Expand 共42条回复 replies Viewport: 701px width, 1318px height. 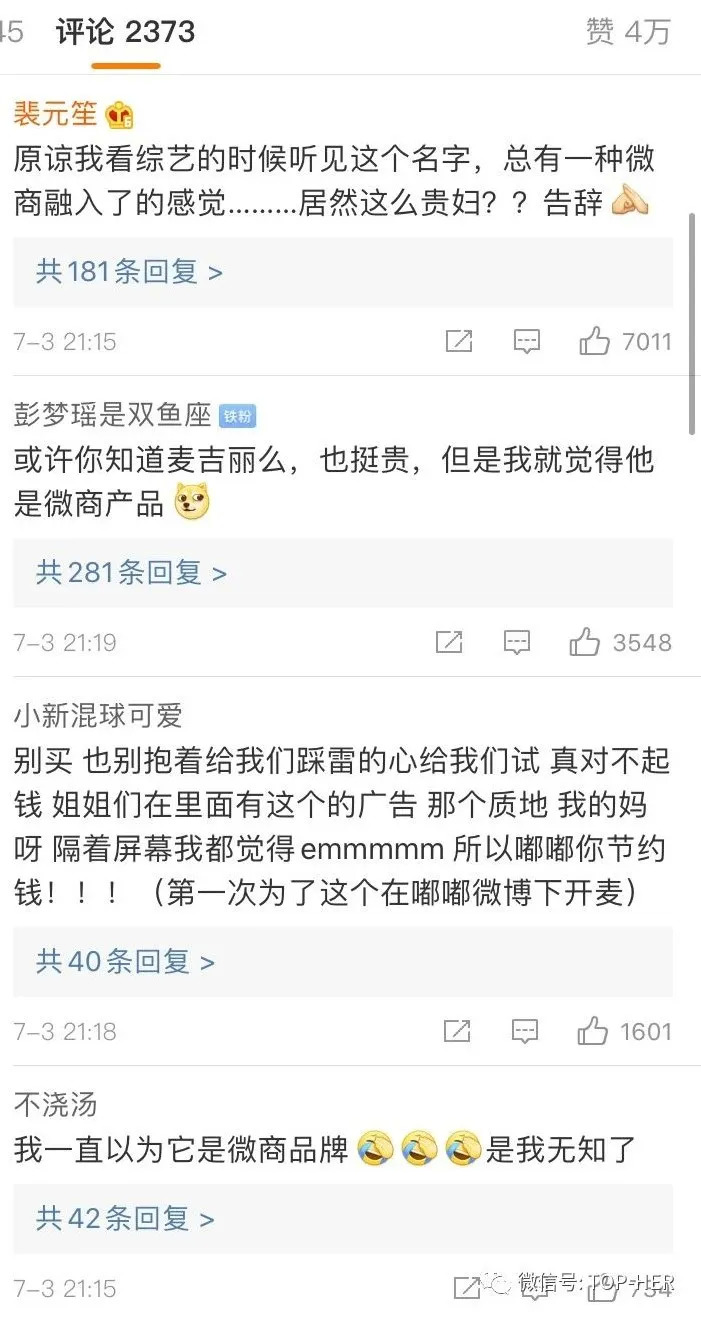point(125,1219)
